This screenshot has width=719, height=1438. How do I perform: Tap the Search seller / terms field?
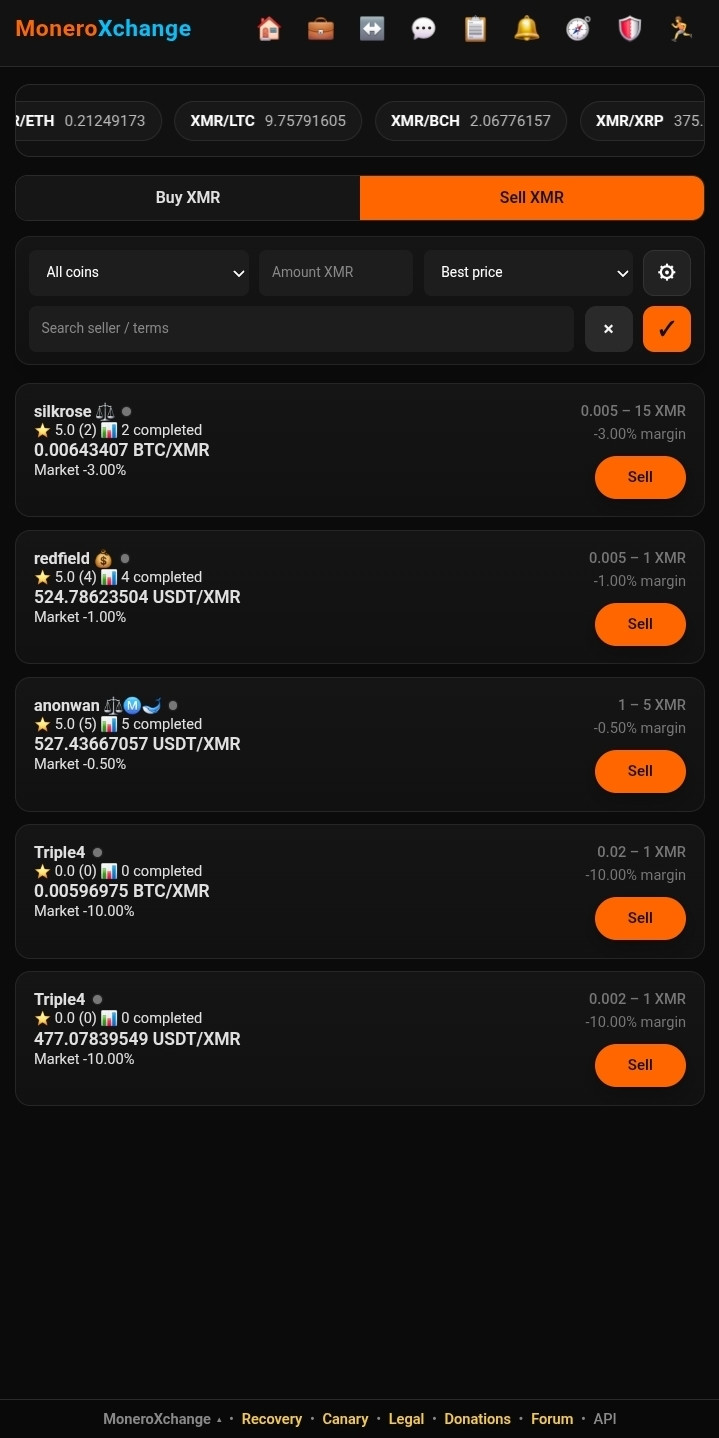click(301, 328)
